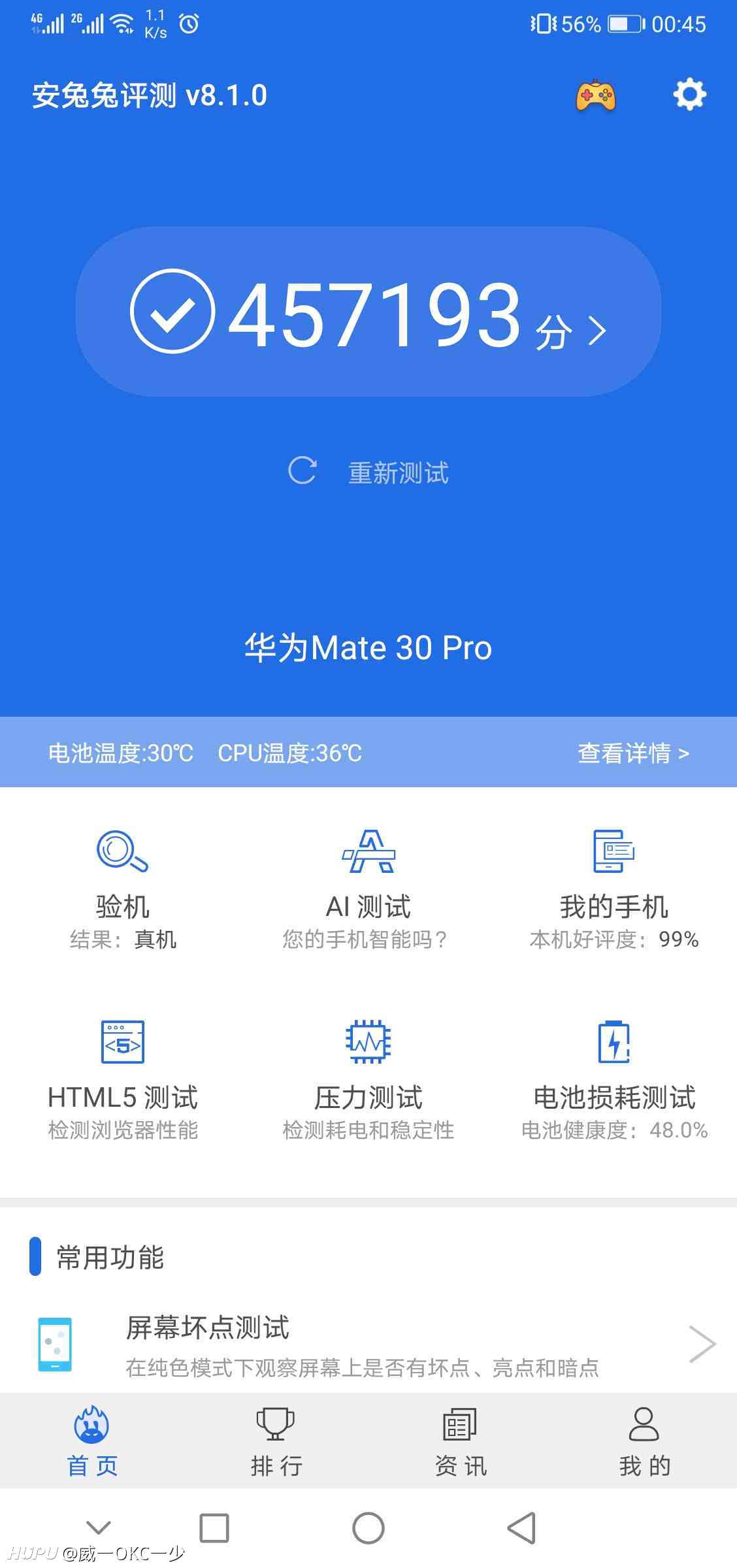The height and width of the screenshot is (1568, 737).
Task: Open 查看详情 temperature details
Action: tap(633, 753)
